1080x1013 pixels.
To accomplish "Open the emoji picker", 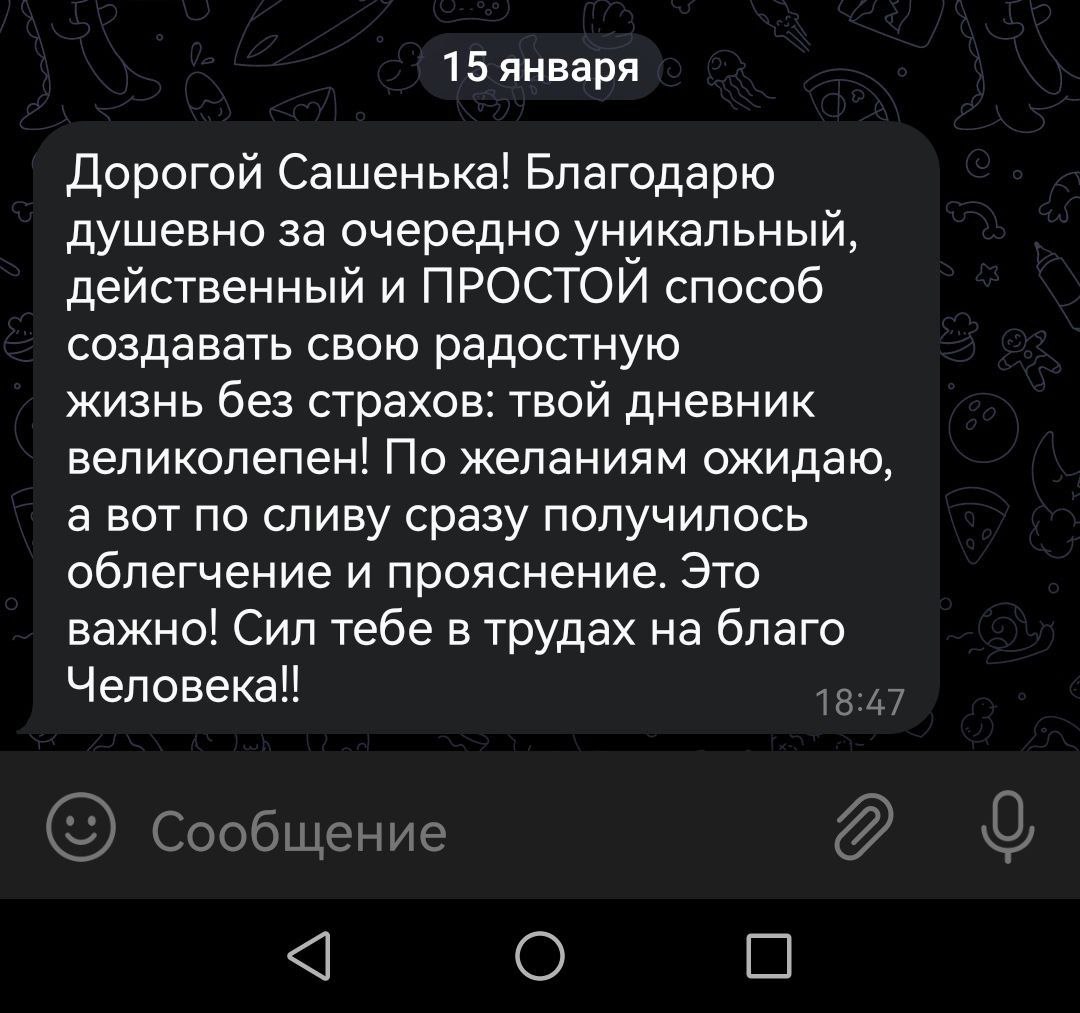I will pos(81,828).
